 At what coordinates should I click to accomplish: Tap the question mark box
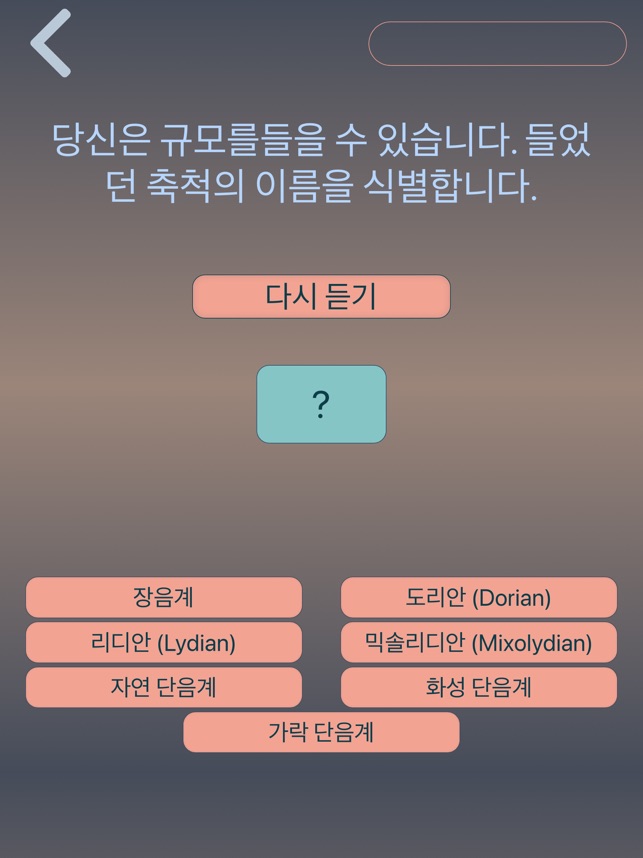pos(321,404)
